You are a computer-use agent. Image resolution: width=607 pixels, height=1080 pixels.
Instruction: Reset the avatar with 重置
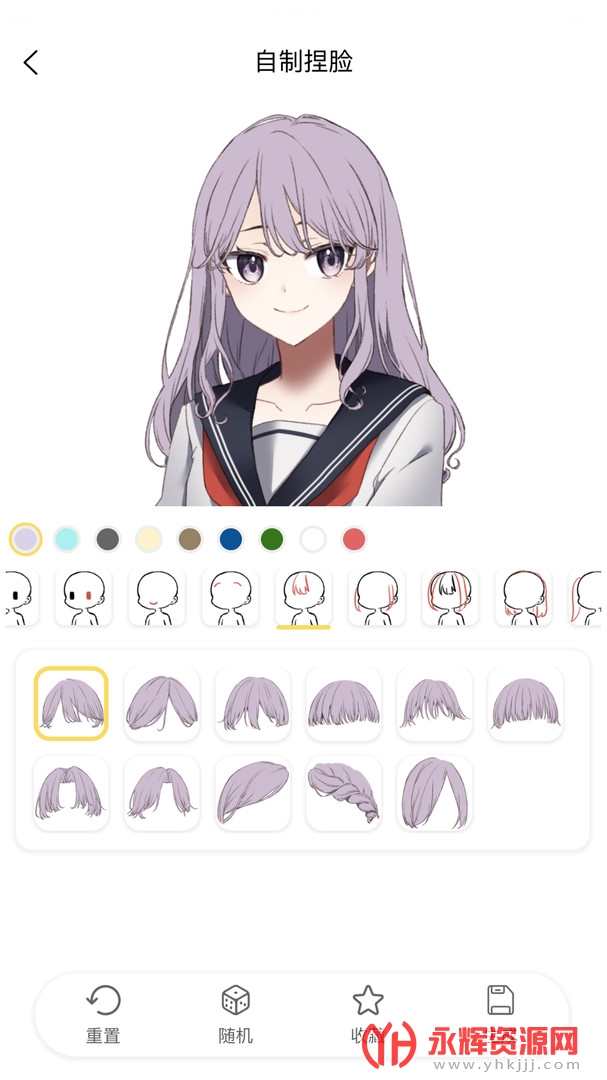[x=103, y=1013]
